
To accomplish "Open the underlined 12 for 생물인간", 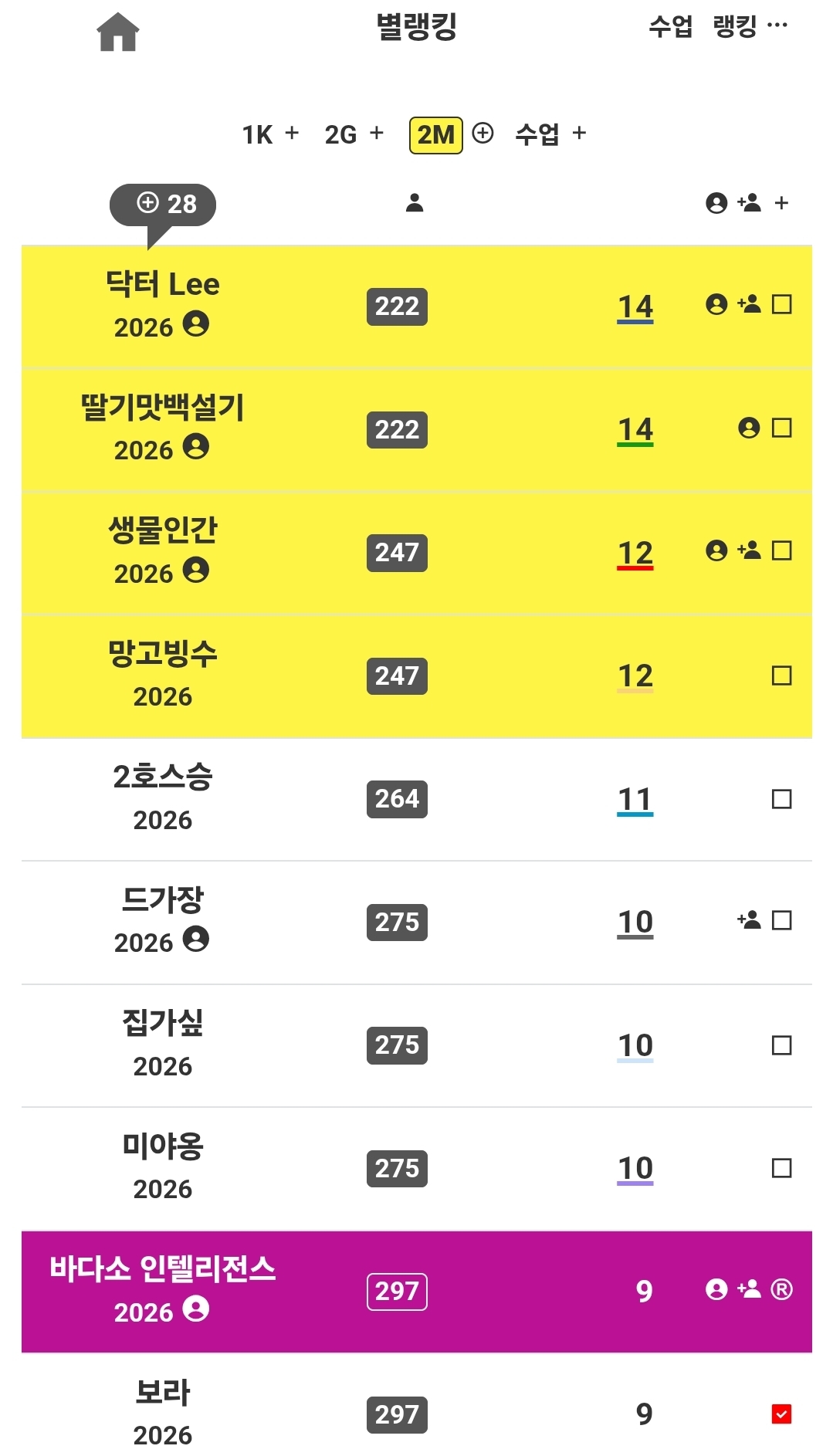I will [635, 553].
